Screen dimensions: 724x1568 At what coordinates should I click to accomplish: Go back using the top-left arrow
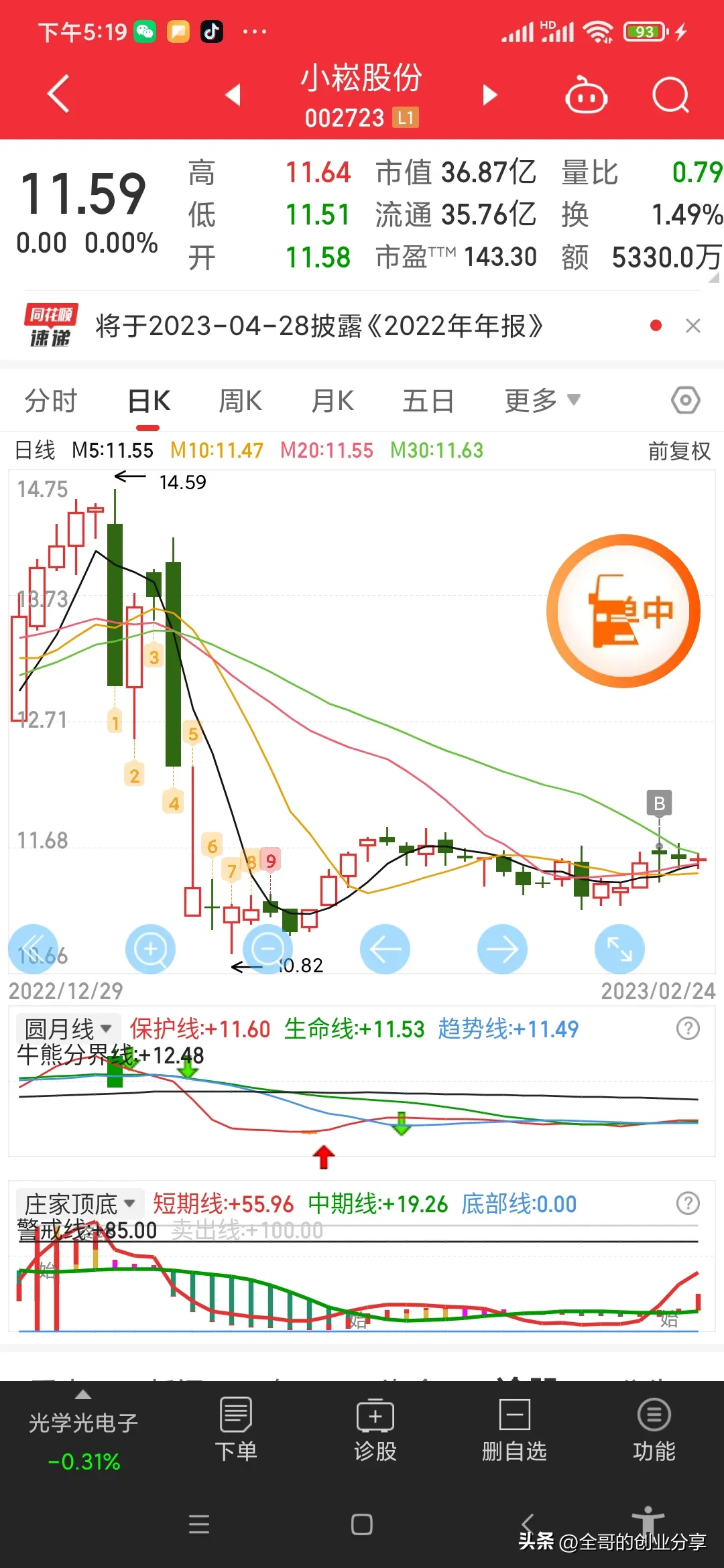(59, 94)
